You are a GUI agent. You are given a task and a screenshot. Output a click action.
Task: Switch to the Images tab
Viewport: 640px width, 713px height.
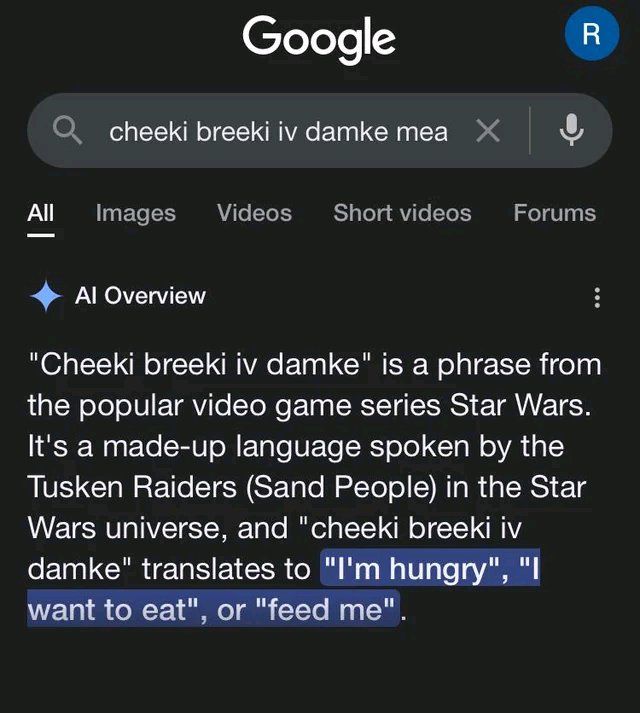pos(135,213)
